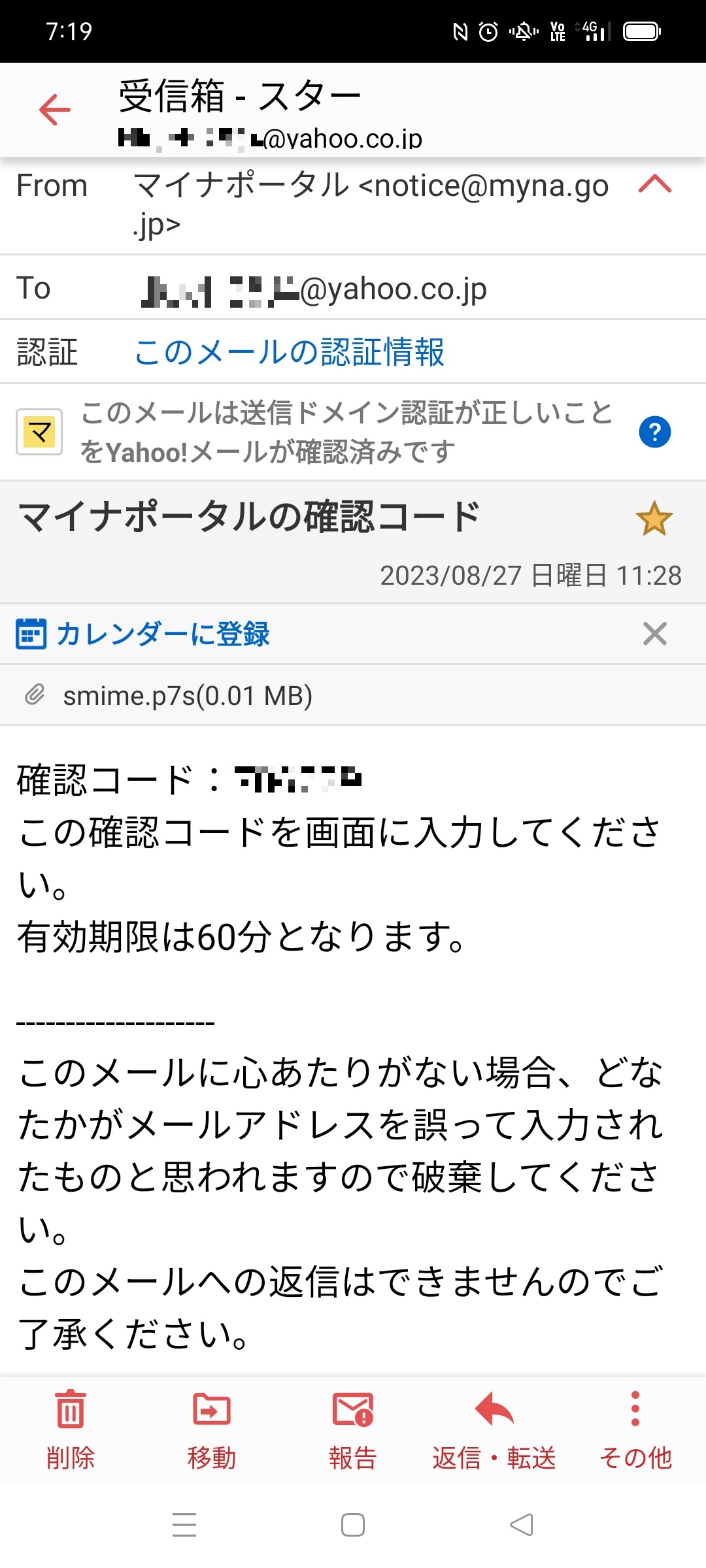The image size is (706, 1568).
Task: Choose 返信・転送 to reply or forward
Action: 494,1431
